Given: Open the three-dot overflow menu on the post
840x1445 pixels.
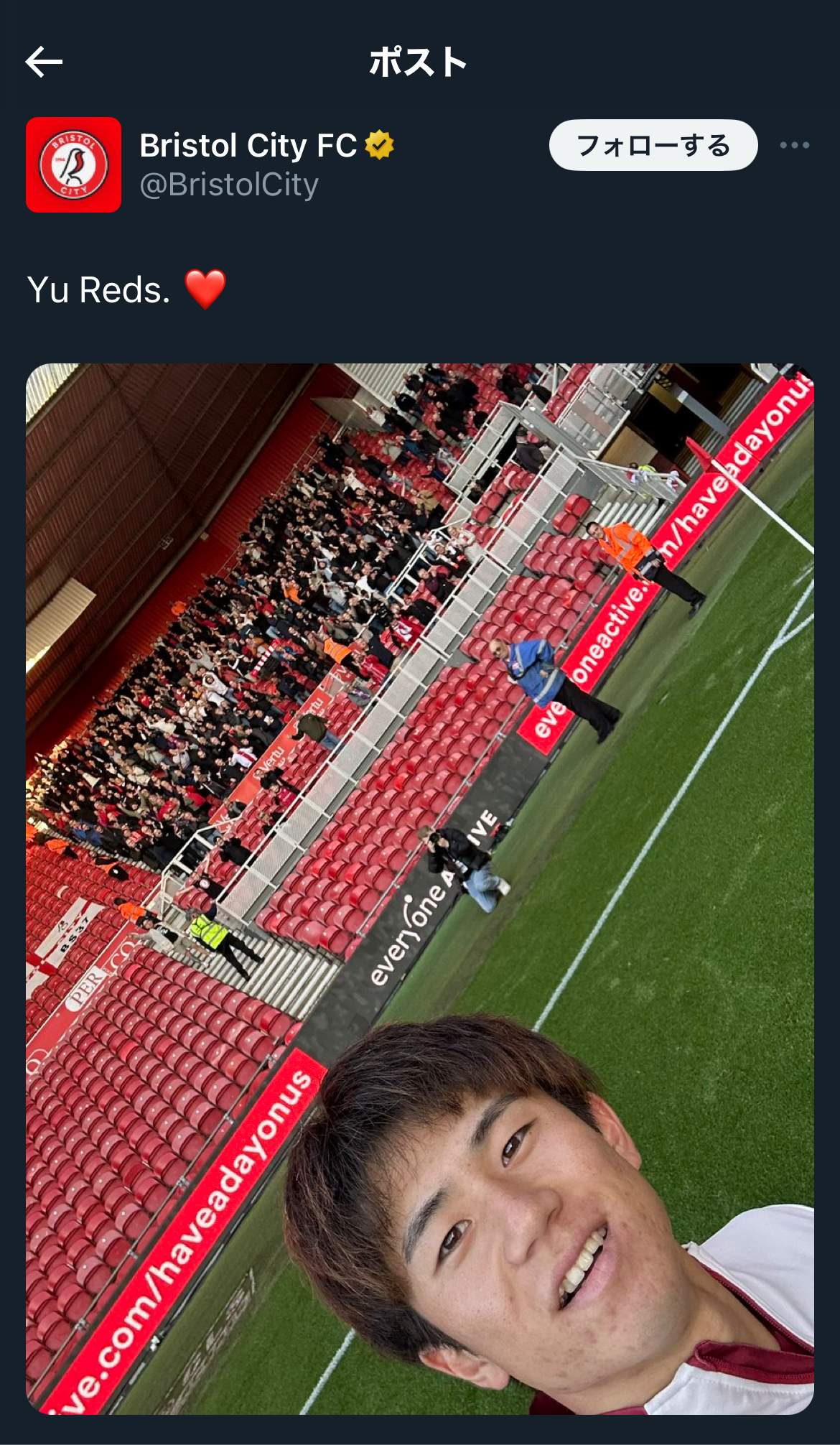Looking at the screenshot, I should [794, 145].
